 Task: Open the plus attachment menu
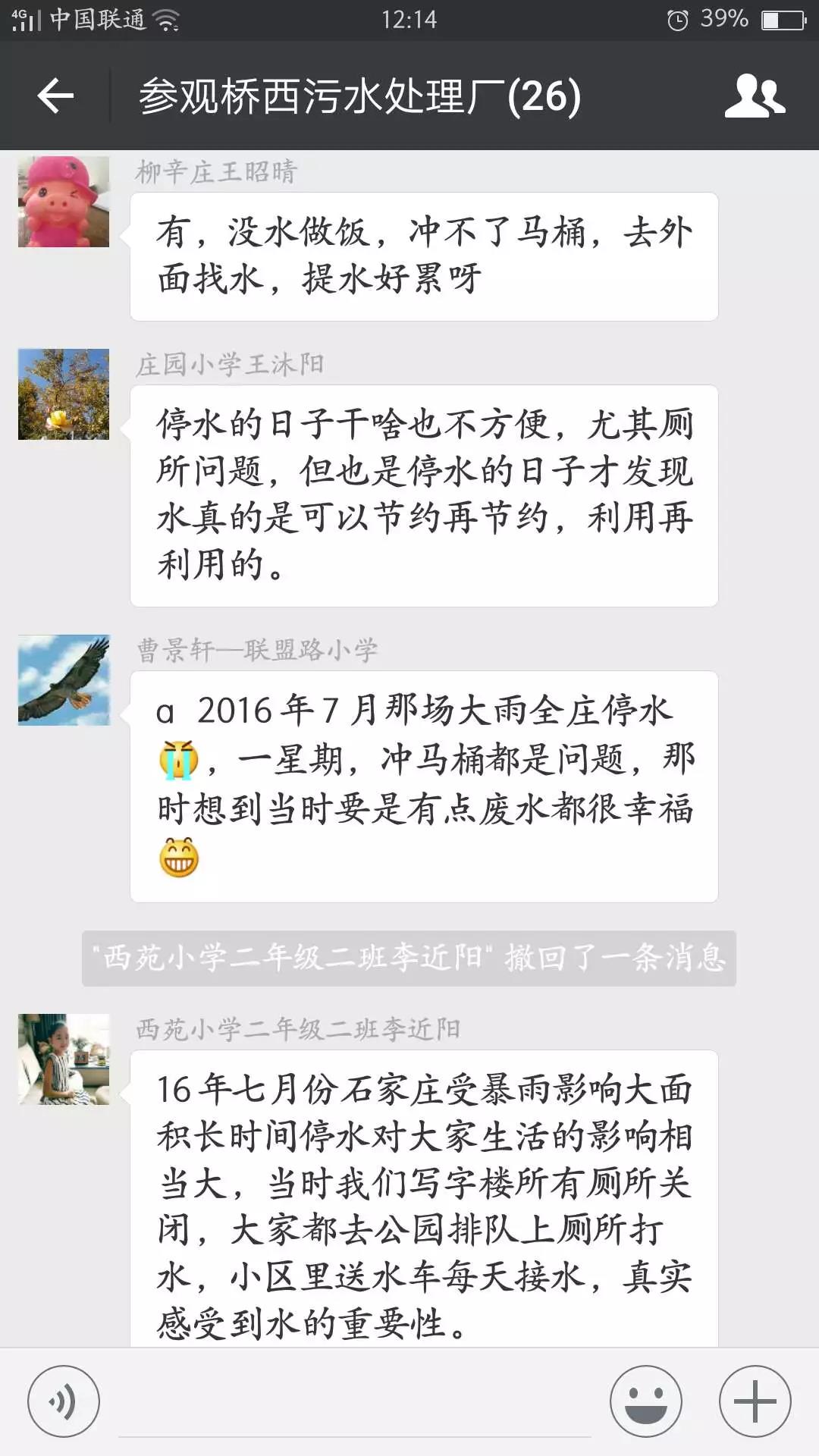[755, 1401]
